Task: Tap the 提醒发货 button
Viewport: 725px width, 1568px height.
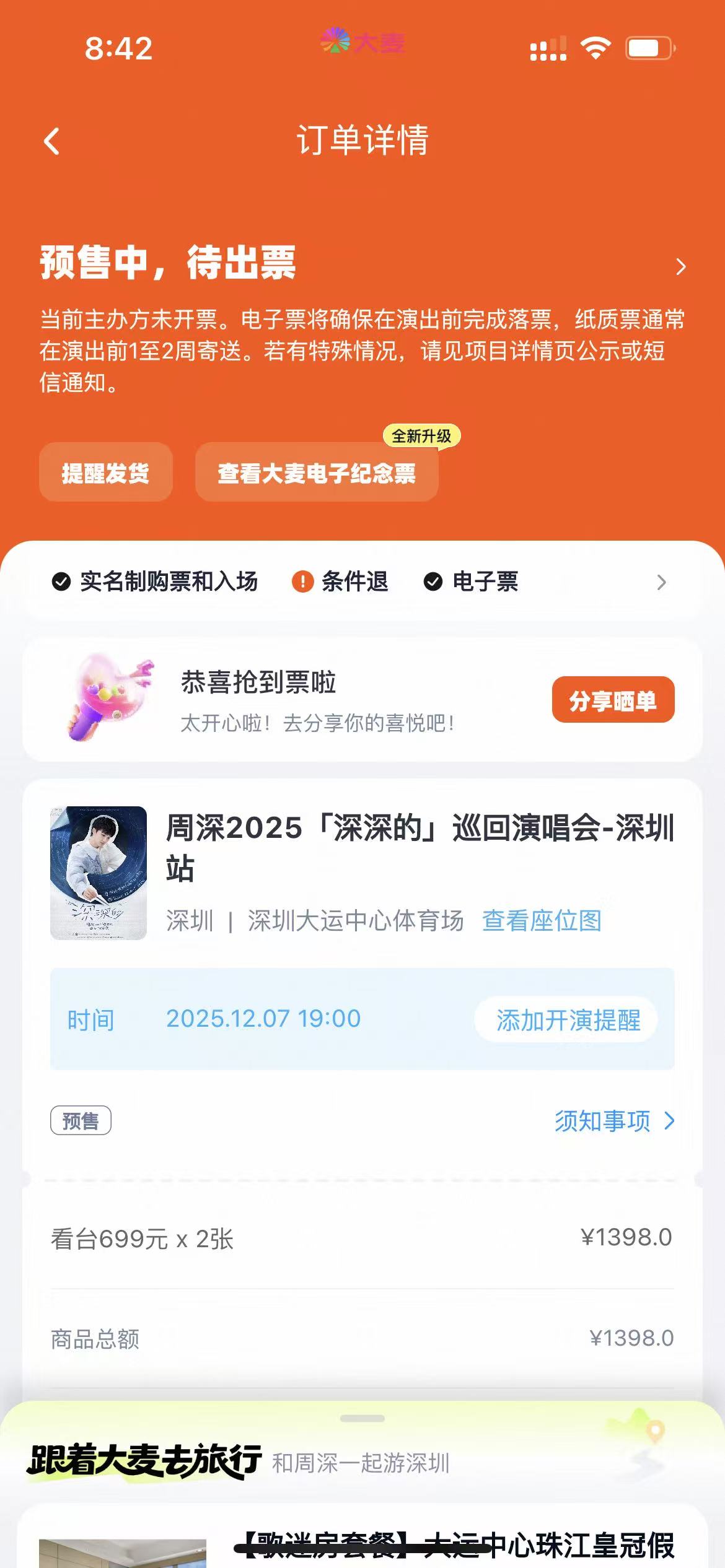Action: (105, 473)
